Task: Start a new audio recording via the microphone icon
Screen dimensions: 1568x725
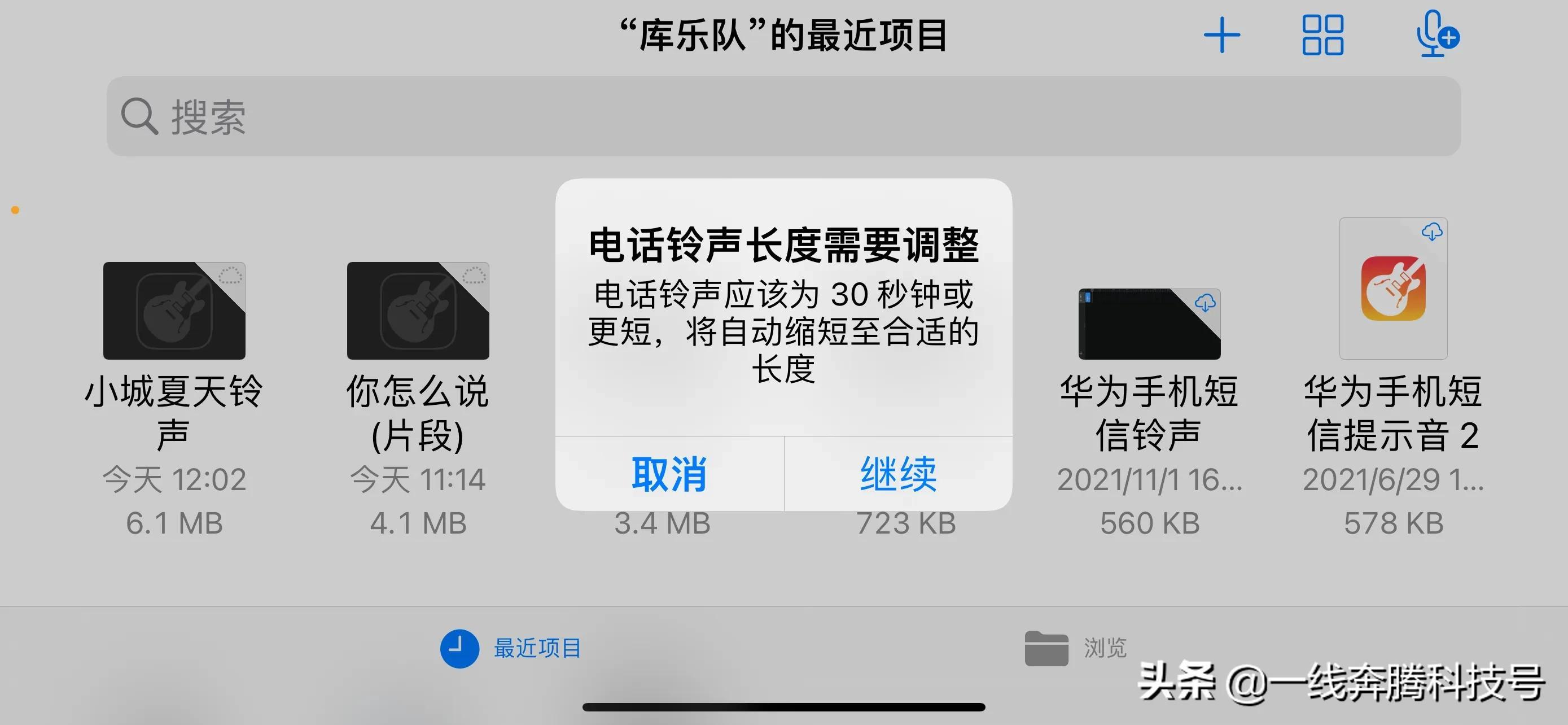Action: coord(1436,36)
